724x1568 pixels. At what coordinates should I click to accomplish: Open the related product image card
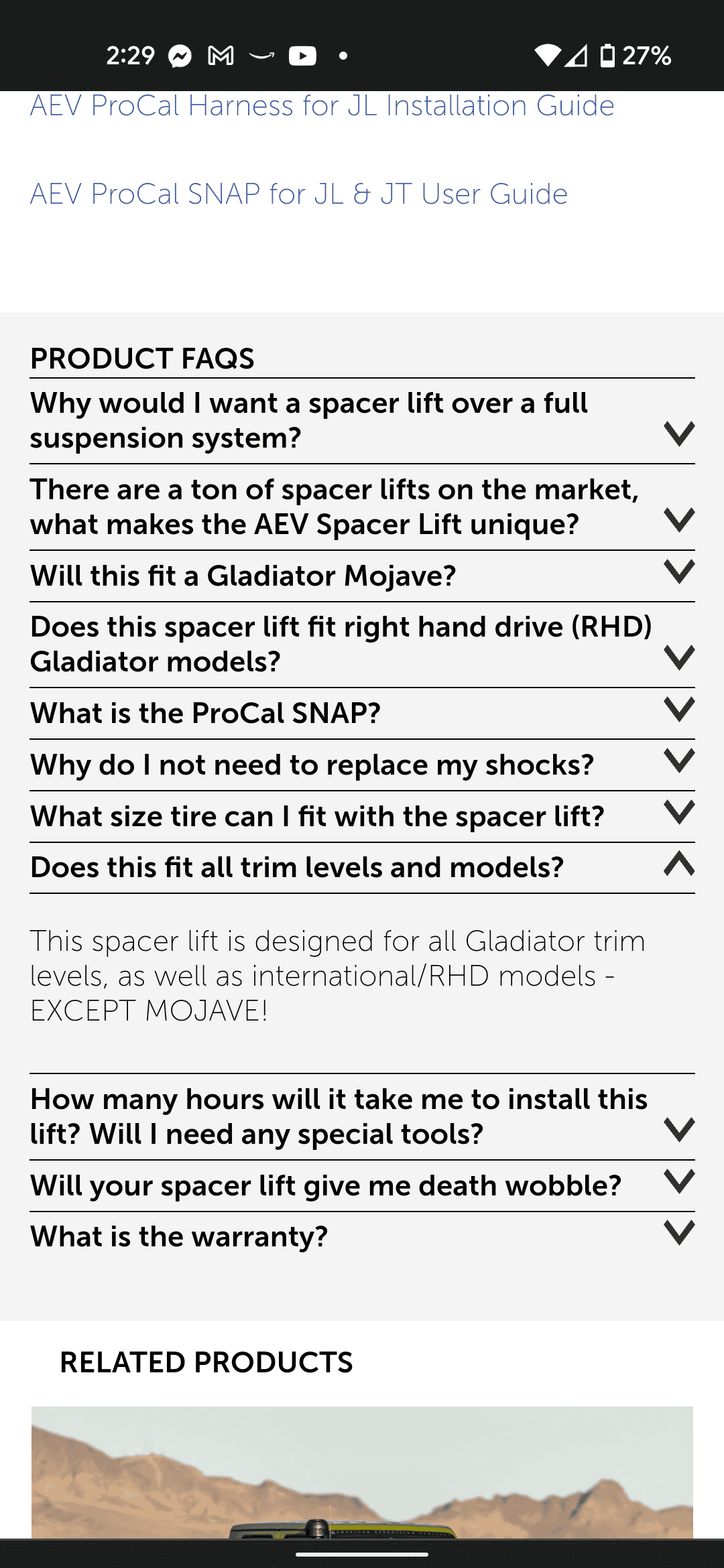coord(362,1472)
